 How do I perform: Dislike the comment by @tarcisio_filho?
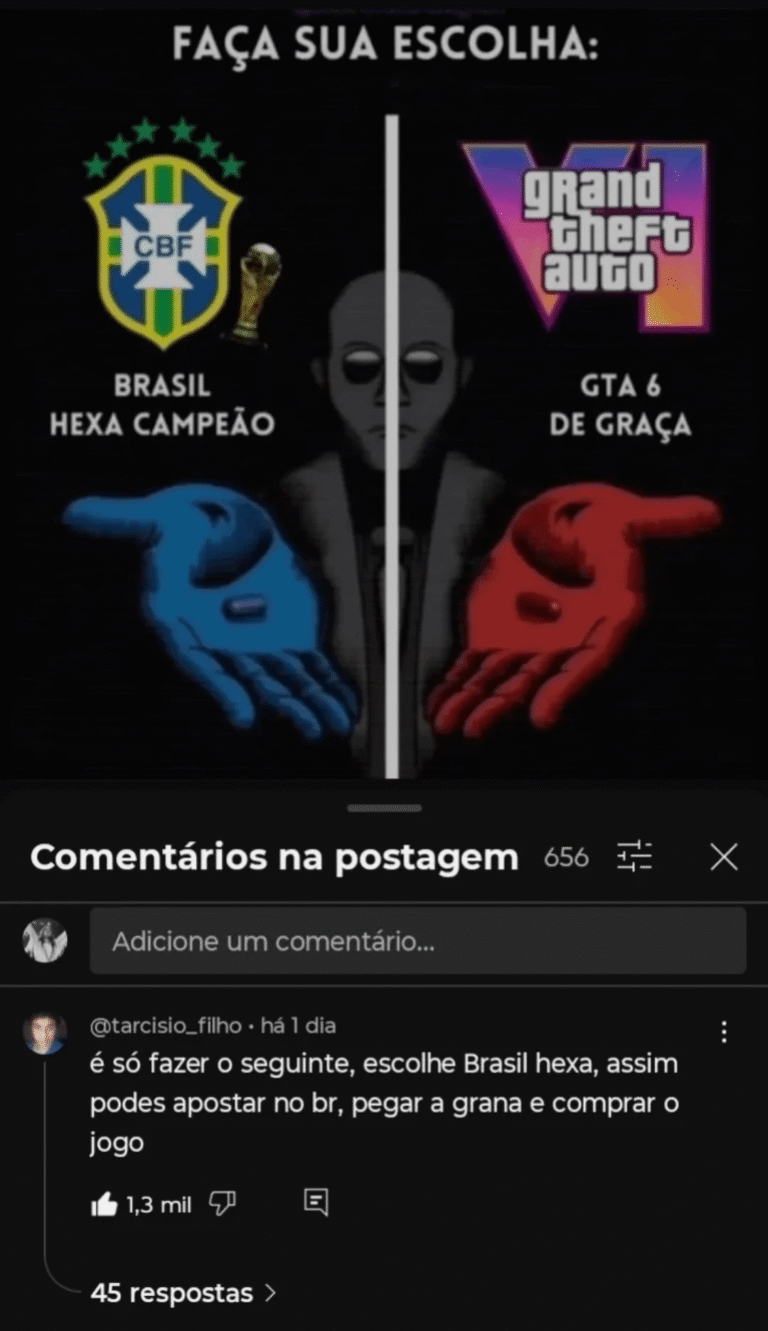click(222, 1204)
